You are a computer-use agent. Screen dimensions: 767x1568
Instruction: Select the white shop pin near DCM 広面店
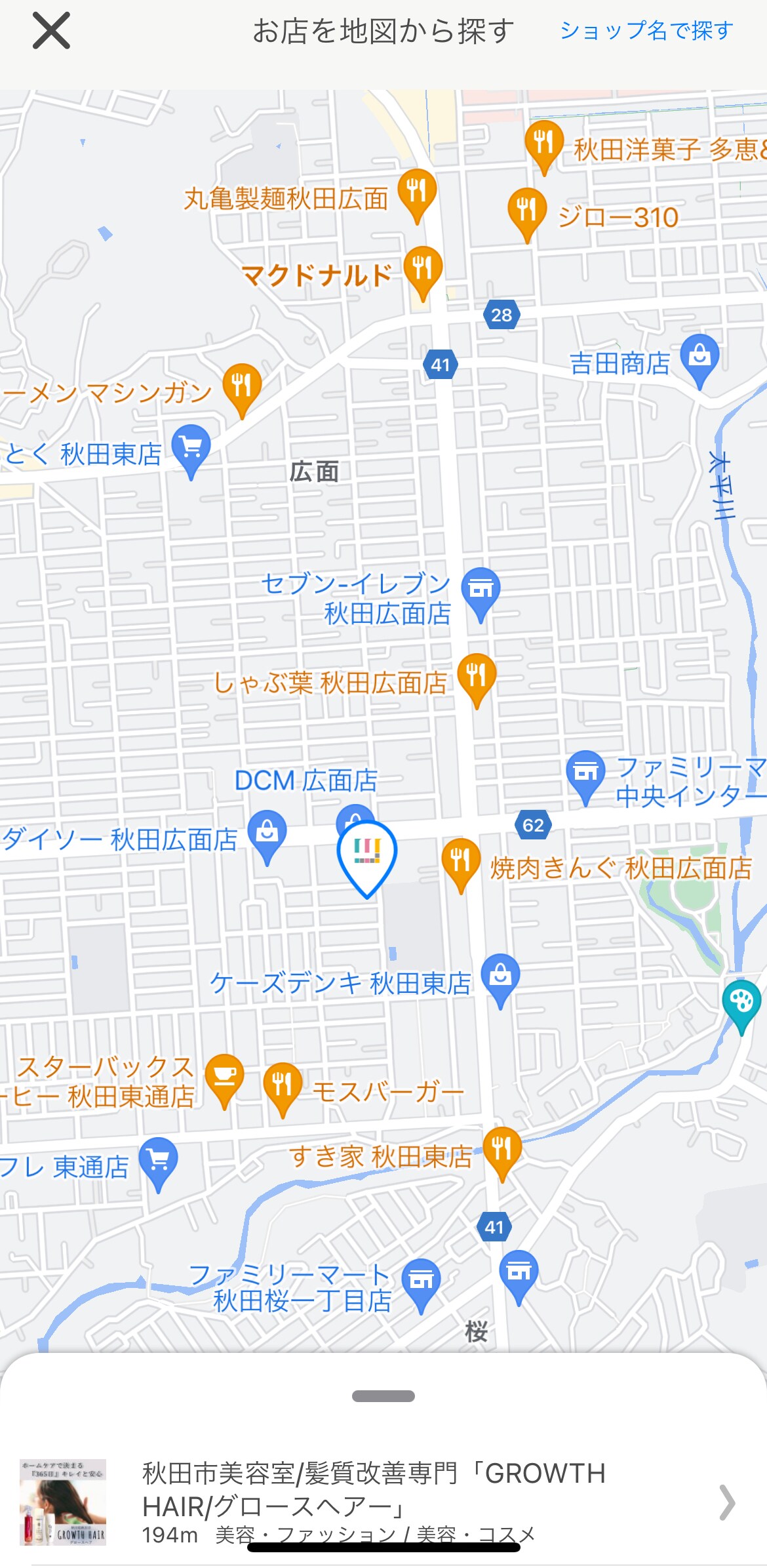coord(367,853)
